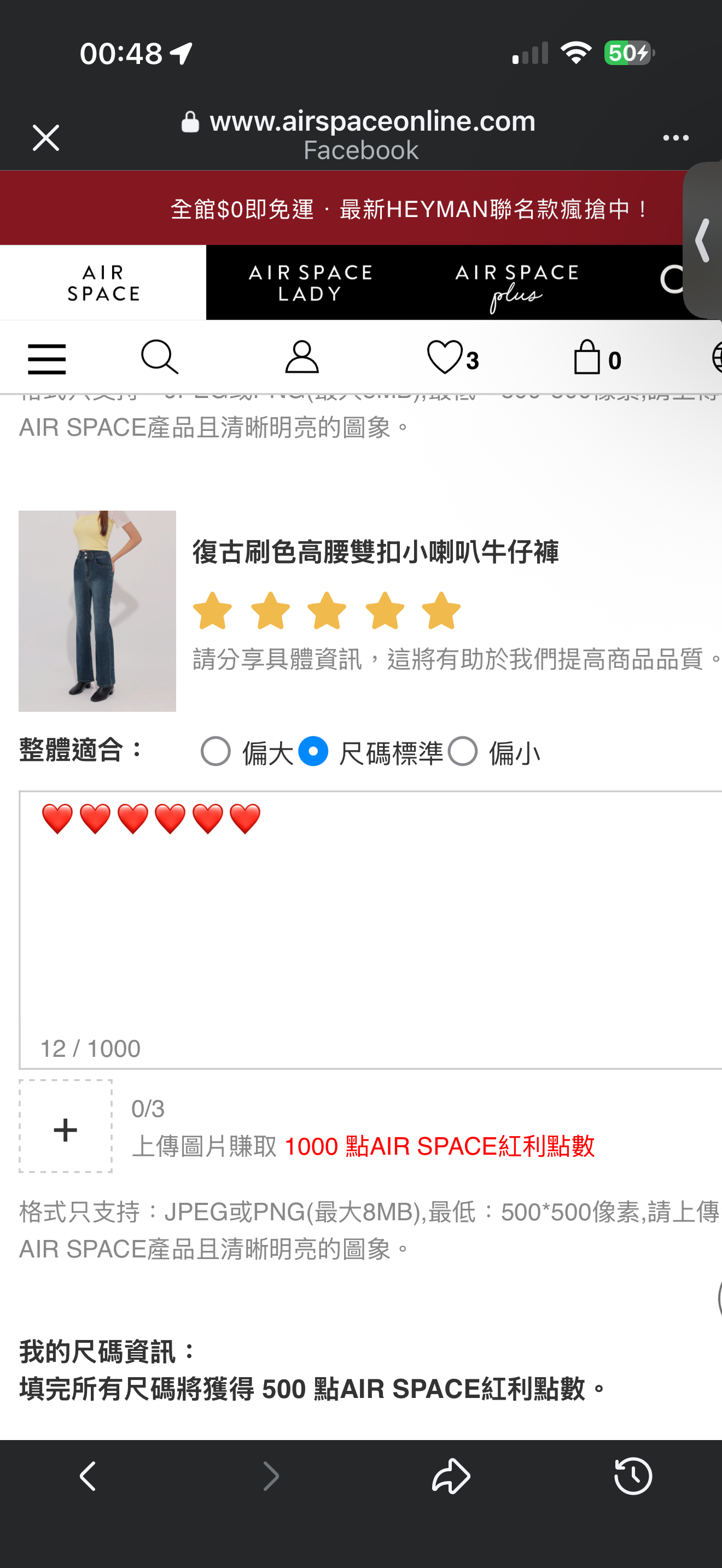722x1568 pixels.
Task: Select the 偏大 fit option
Action: tap(216, 751)
